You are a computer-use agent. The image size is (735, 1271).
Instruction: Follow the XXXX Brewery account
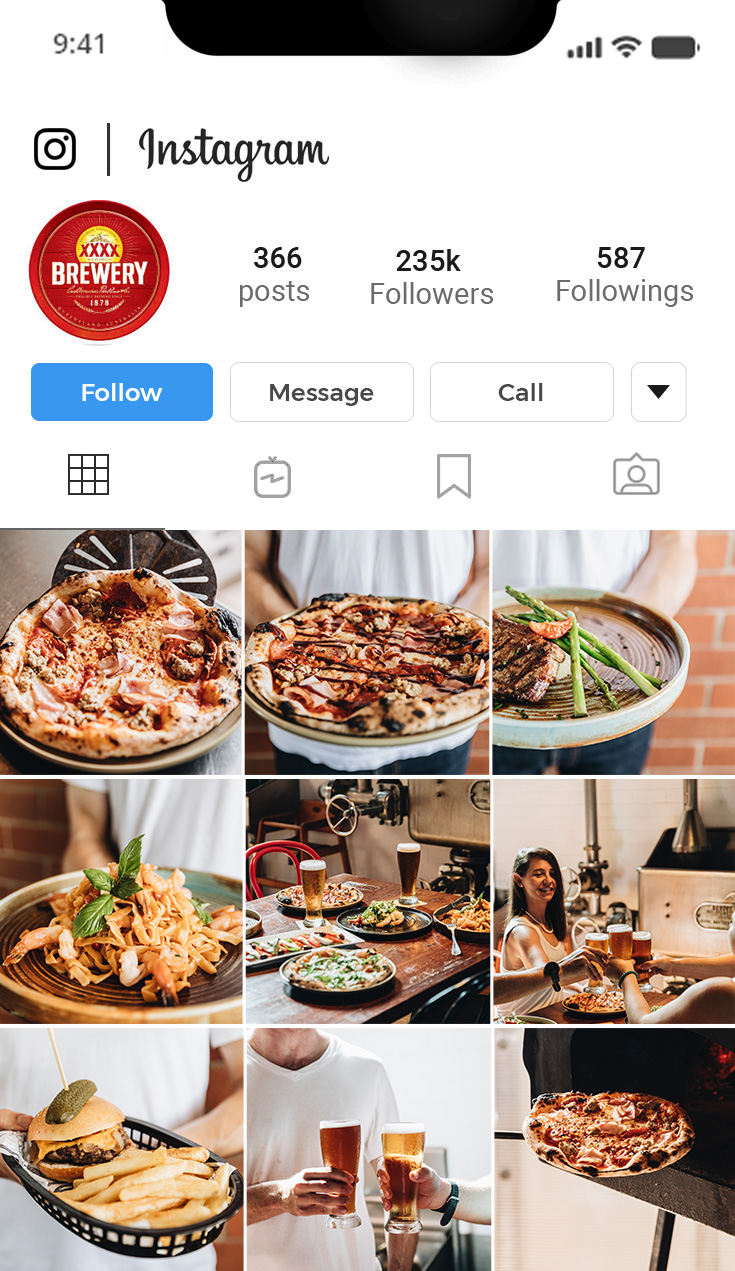tap(122, 392)
